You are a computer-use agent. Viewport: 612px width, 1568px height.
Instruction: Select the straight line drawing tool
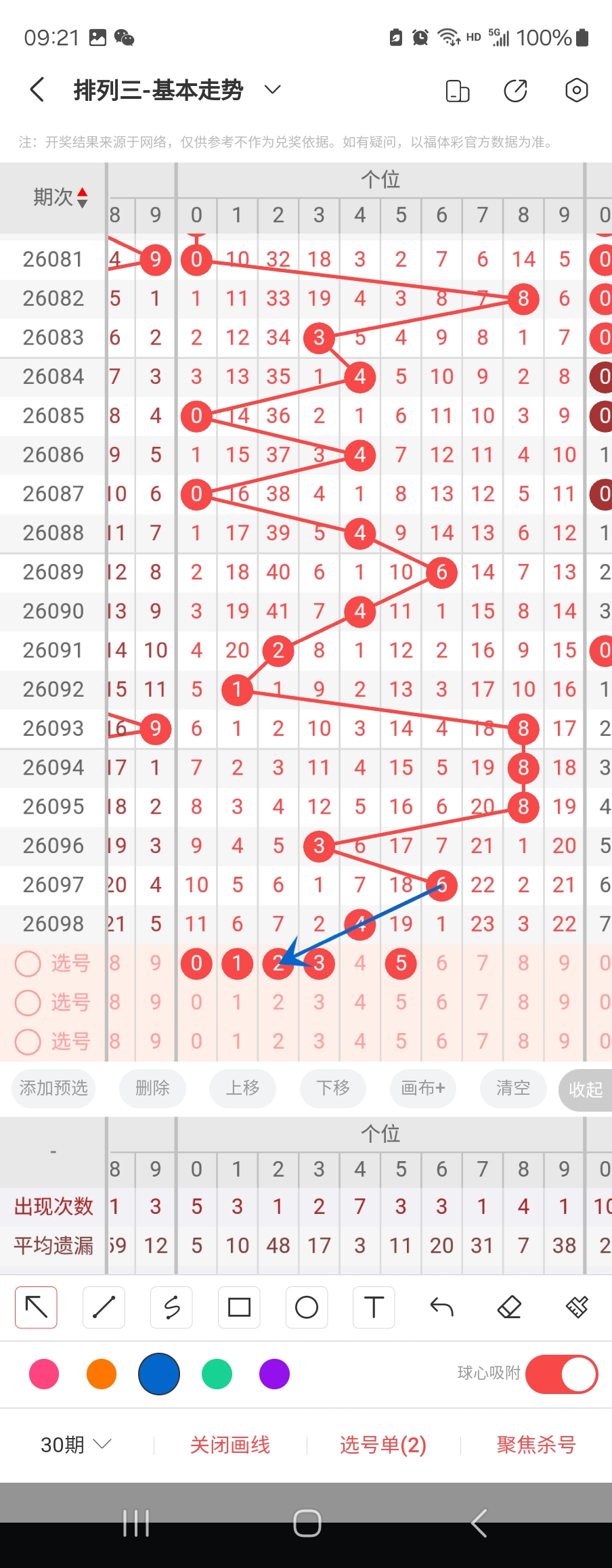click(x=104, y=1307)
